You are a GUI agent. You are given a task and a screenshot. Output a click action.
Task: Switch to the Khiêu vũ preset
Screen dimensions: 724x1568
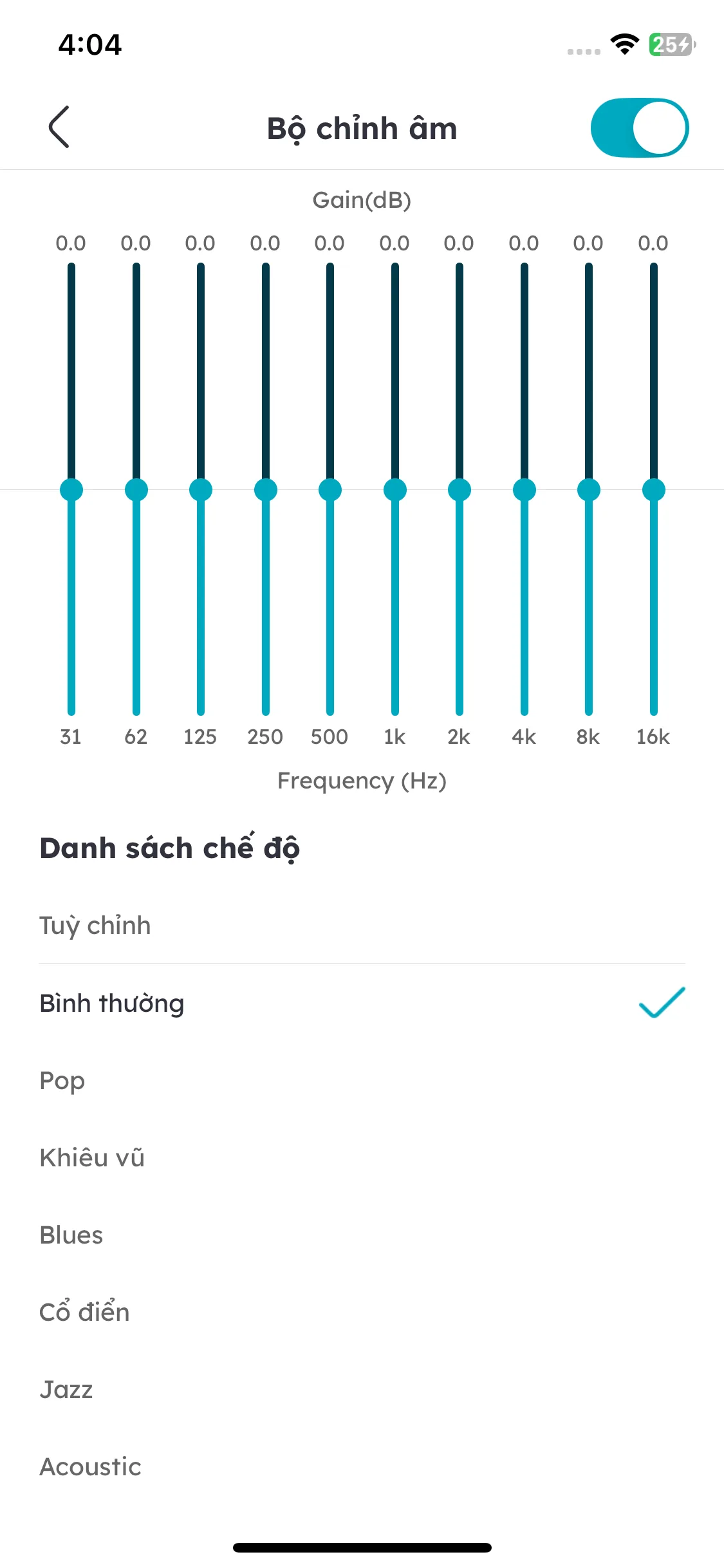pyautogui.click(x=92, y=1158)
